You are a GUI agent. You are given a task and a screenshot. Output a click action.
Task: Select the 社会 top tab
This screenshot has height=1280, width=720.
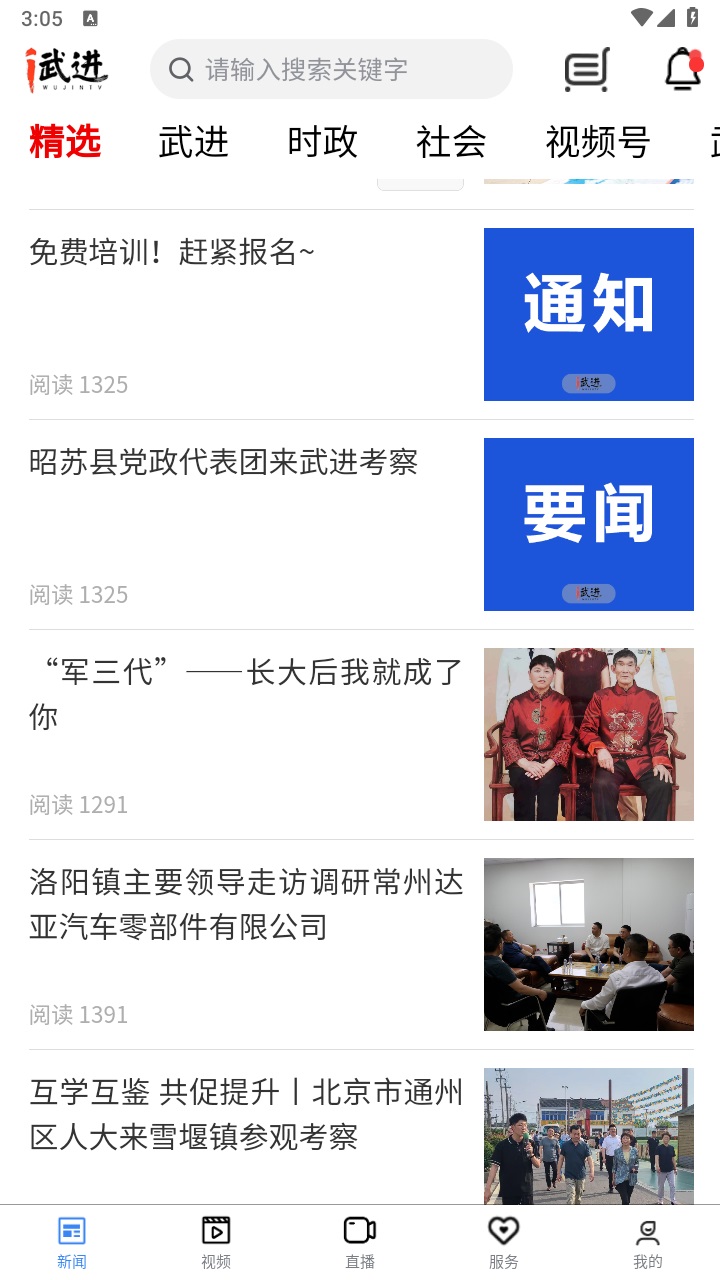pyautogui.click(x=451, y=142)
